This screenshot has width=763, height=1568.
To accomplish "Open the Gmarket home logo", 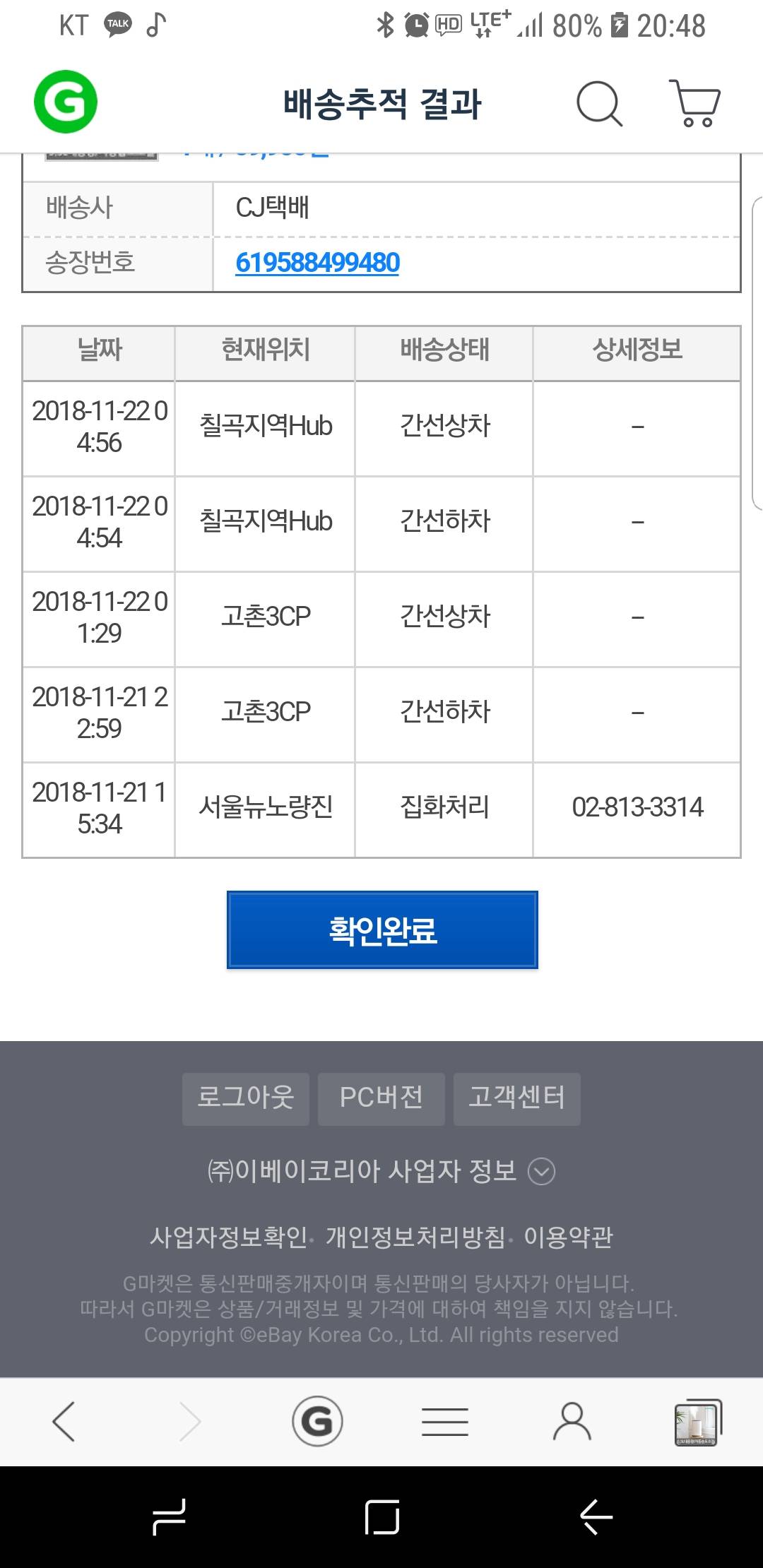I will tap(66, 102).
